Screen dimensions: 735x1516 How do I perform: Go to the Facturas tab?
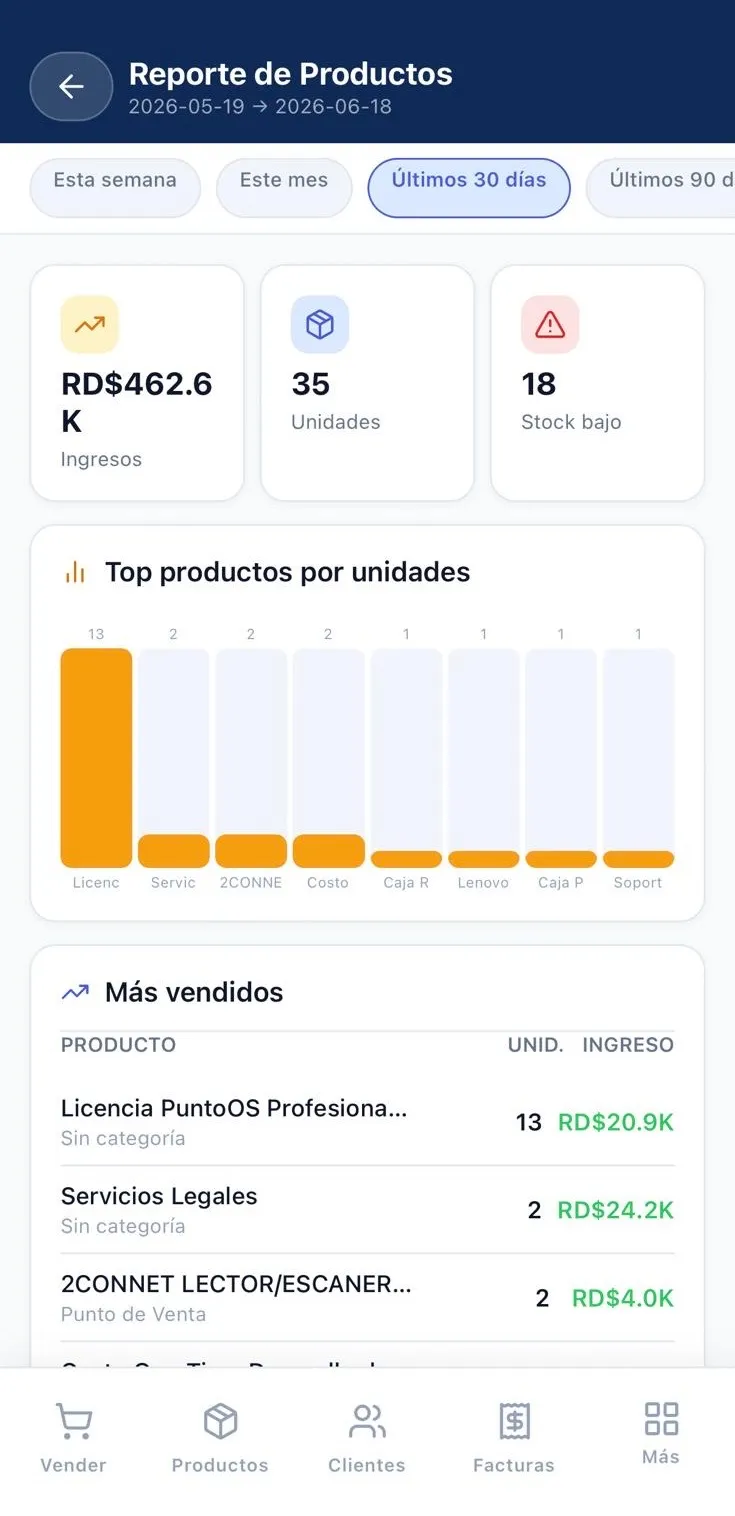pyautogui.click(x=514, y=1438)
